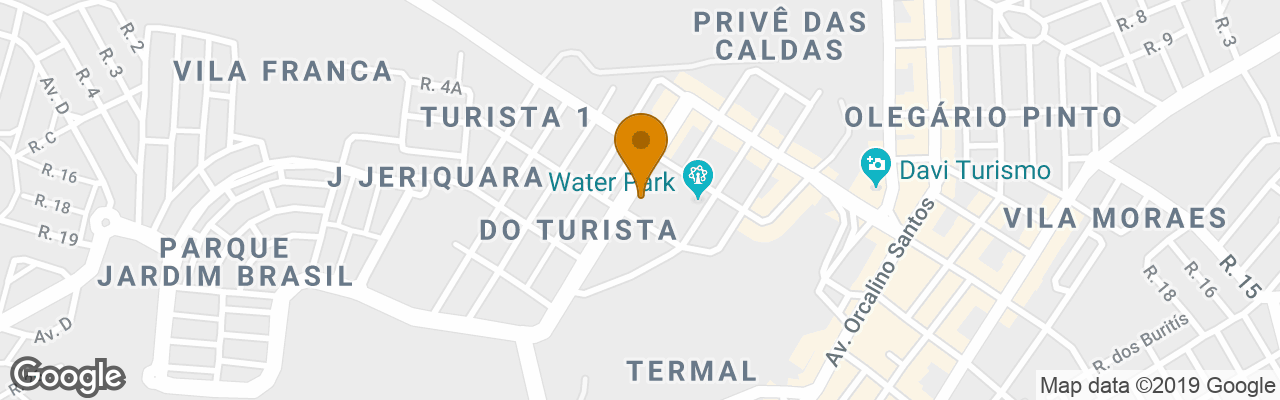Select the Davi Turismo camera marker
Screen dimensions: 1280x400
875,165
